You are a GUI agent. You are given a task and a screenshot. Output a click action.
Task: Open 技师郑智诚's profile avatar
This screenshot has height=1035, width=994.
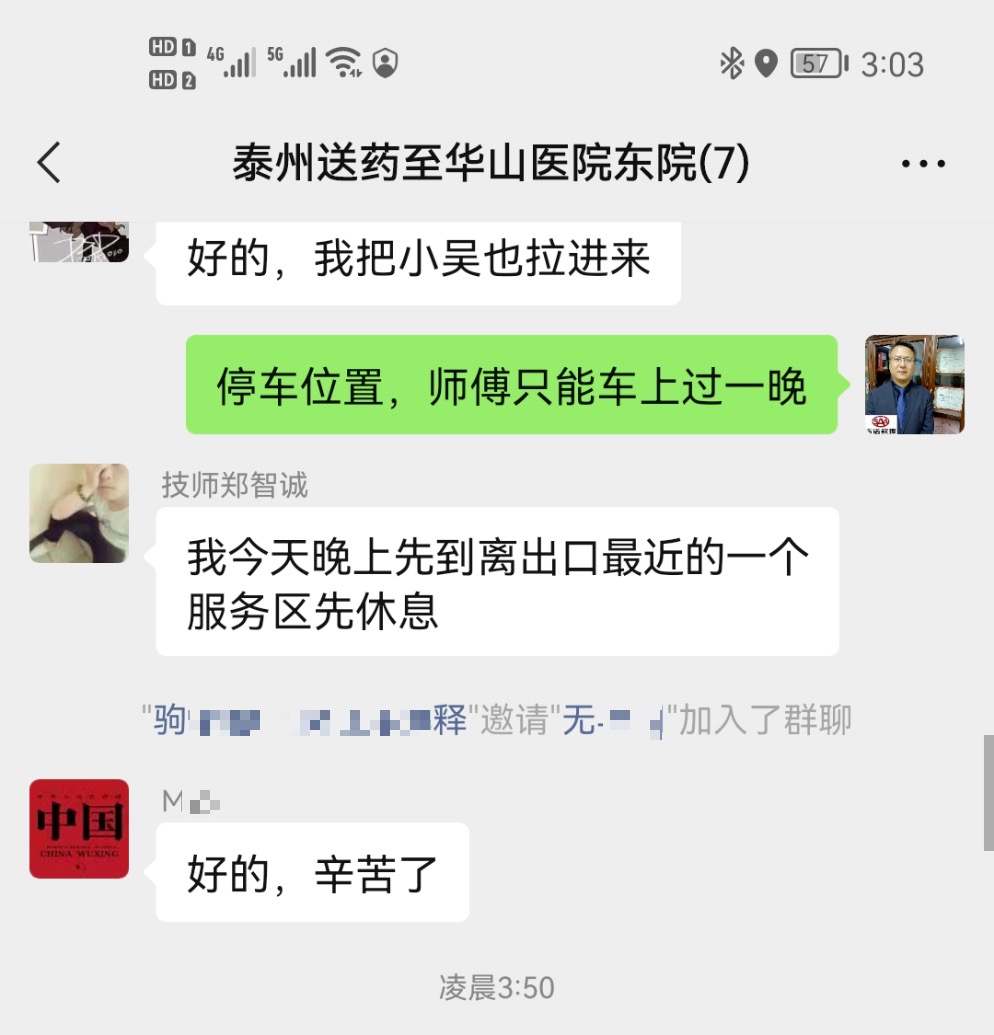pyautogui.click(x=79, y=513)
